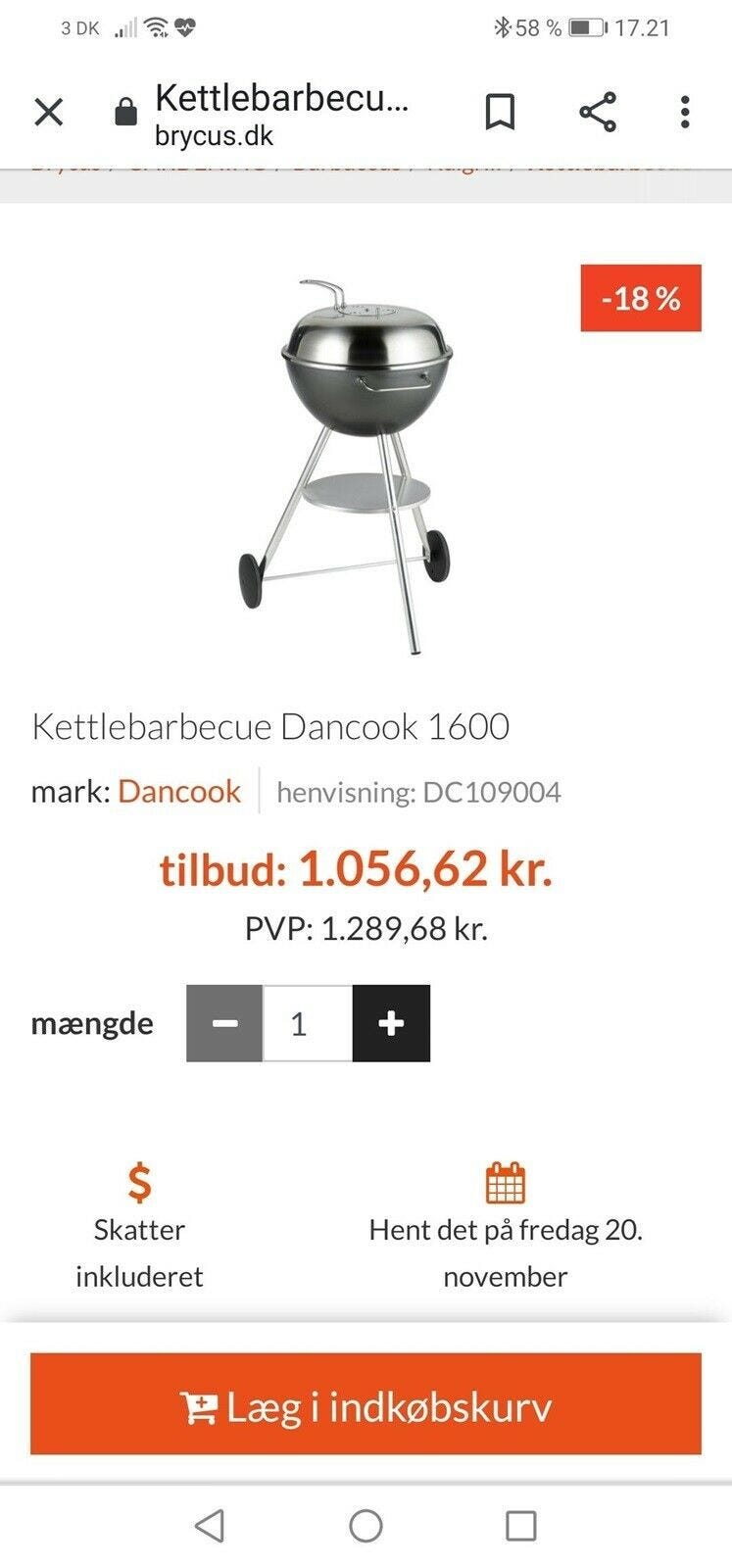Decrease quantity with the minus button
The width and height of the screenshot is (732, 1568).
tap(224, 1023)
